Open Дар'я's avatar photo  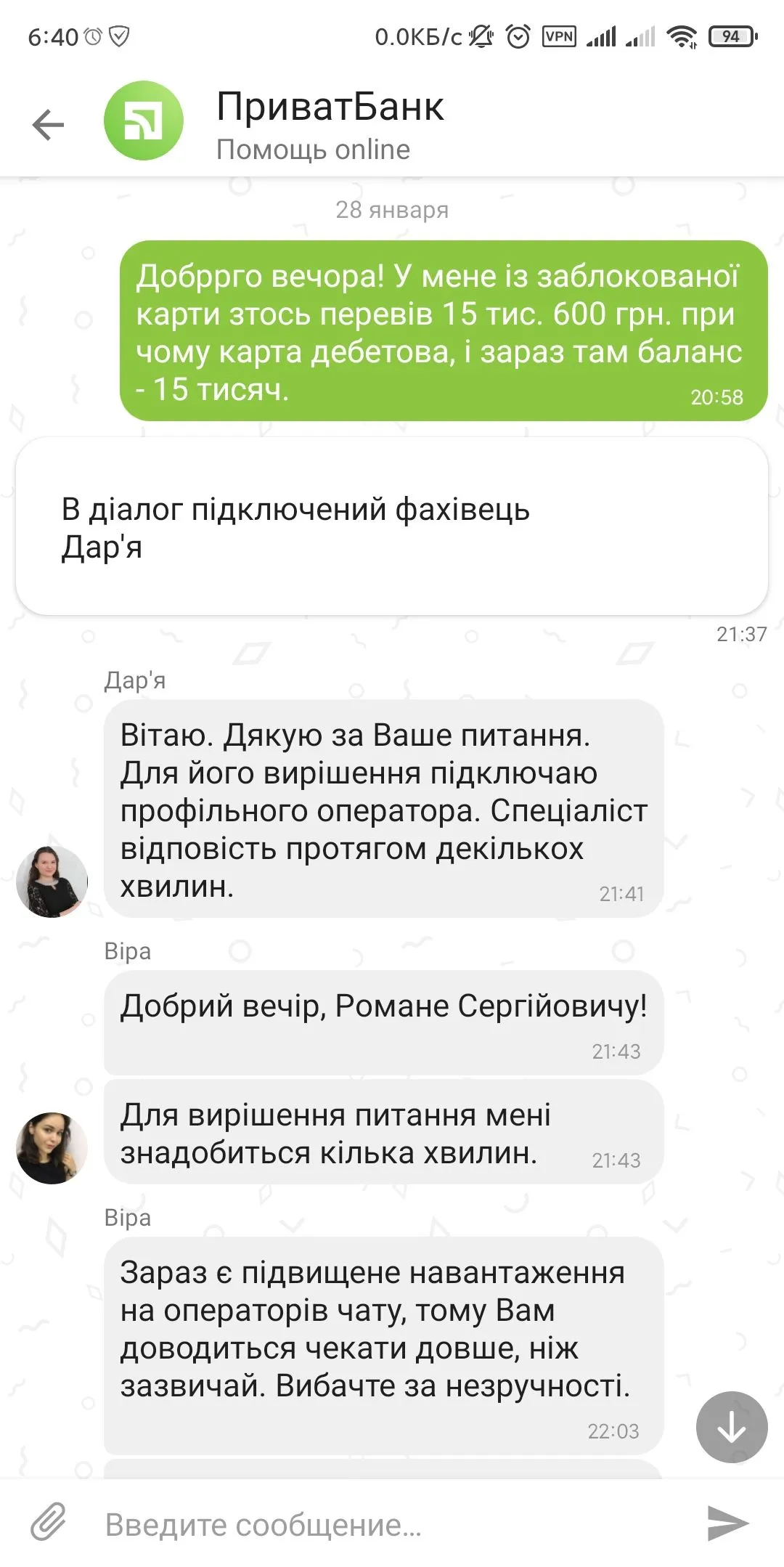(52, 881)
